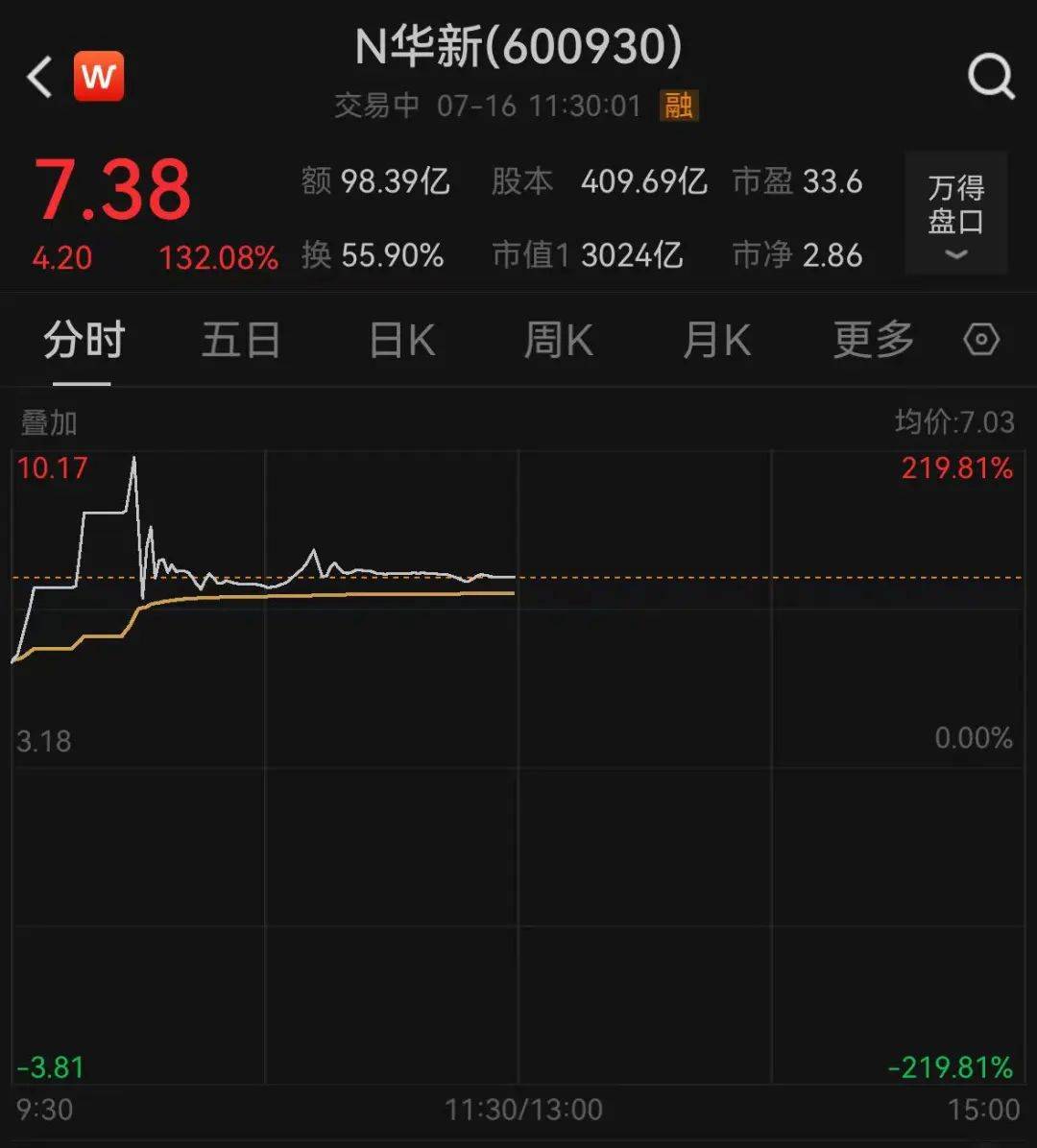The height and width of the screenshot is (1148, 1037).
Task: Click the hexagon chart settings icon
Action: (x=981, y=340)
